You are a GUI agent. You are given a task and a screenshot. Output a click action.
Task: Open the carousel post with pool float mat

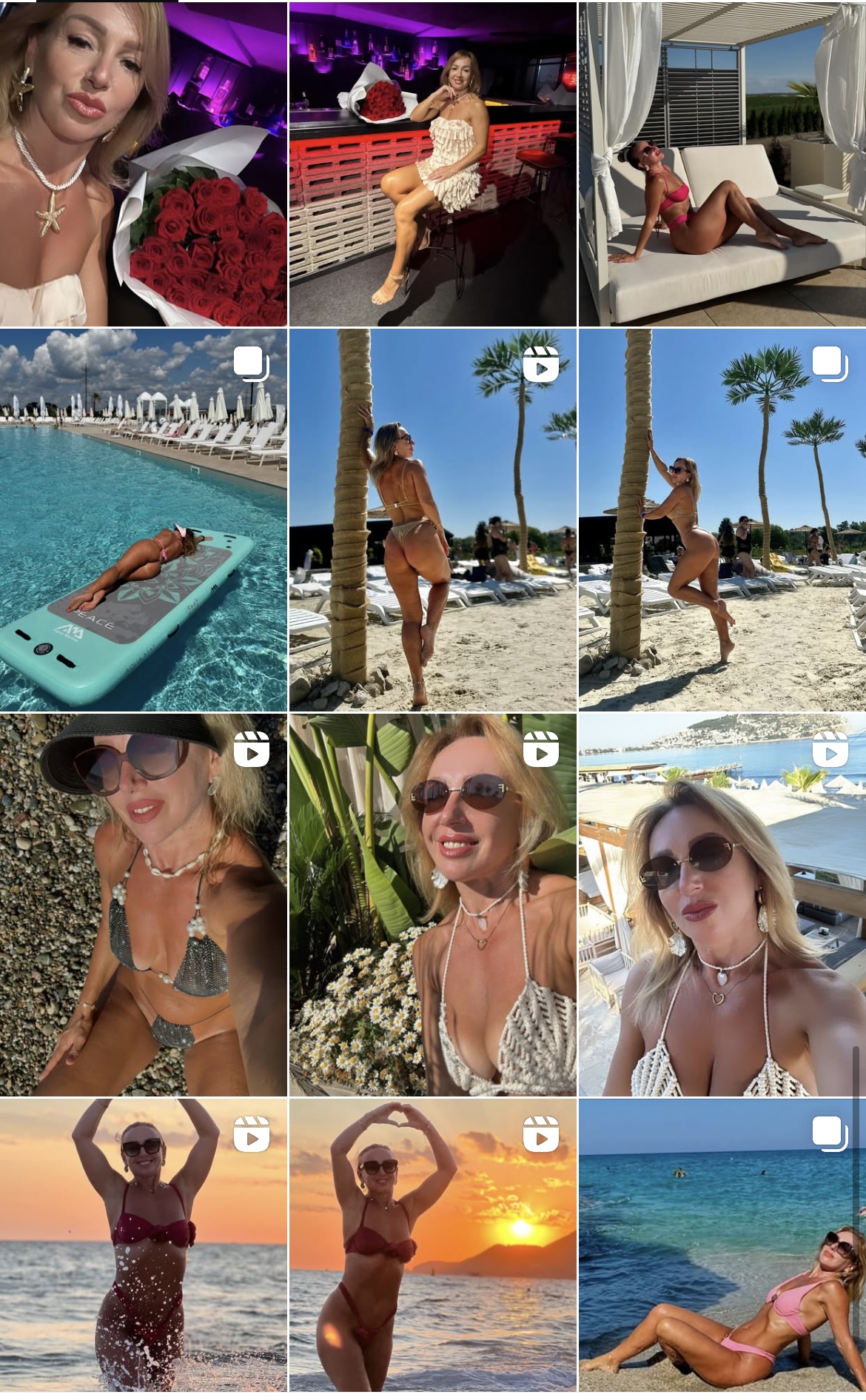[x=144, y=520]
